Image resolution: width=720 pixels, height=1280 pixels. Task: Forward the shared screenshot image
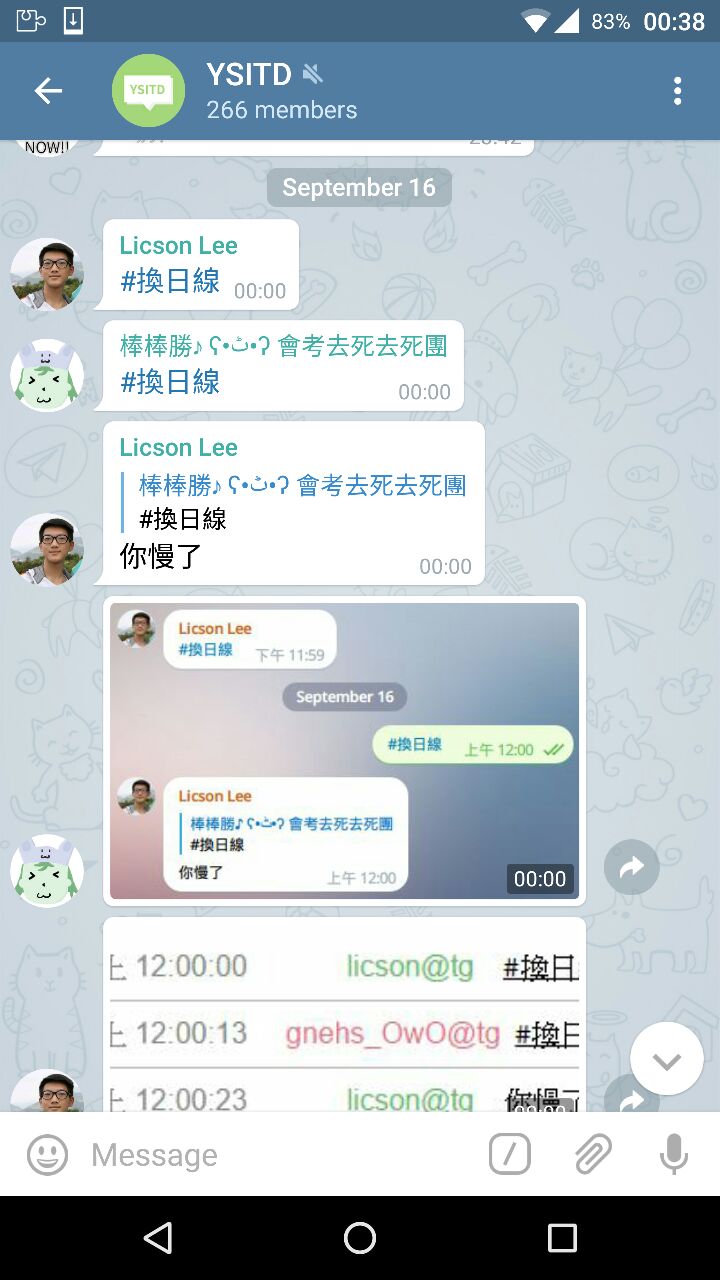pyautogui.click(x=631, y=867)
